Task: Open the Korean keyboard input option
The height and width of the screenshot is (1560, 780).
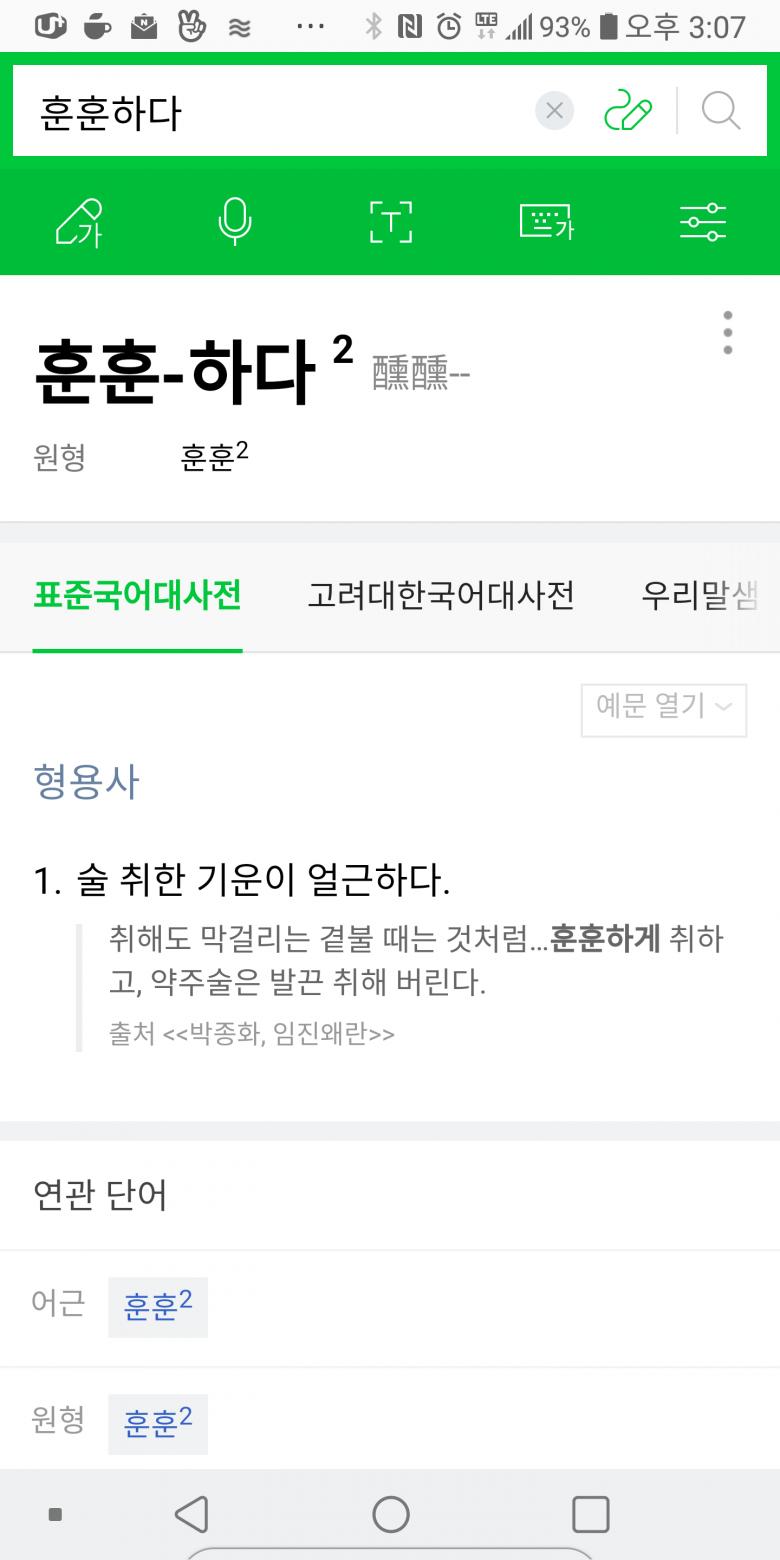Action: (x=547, y=222)
